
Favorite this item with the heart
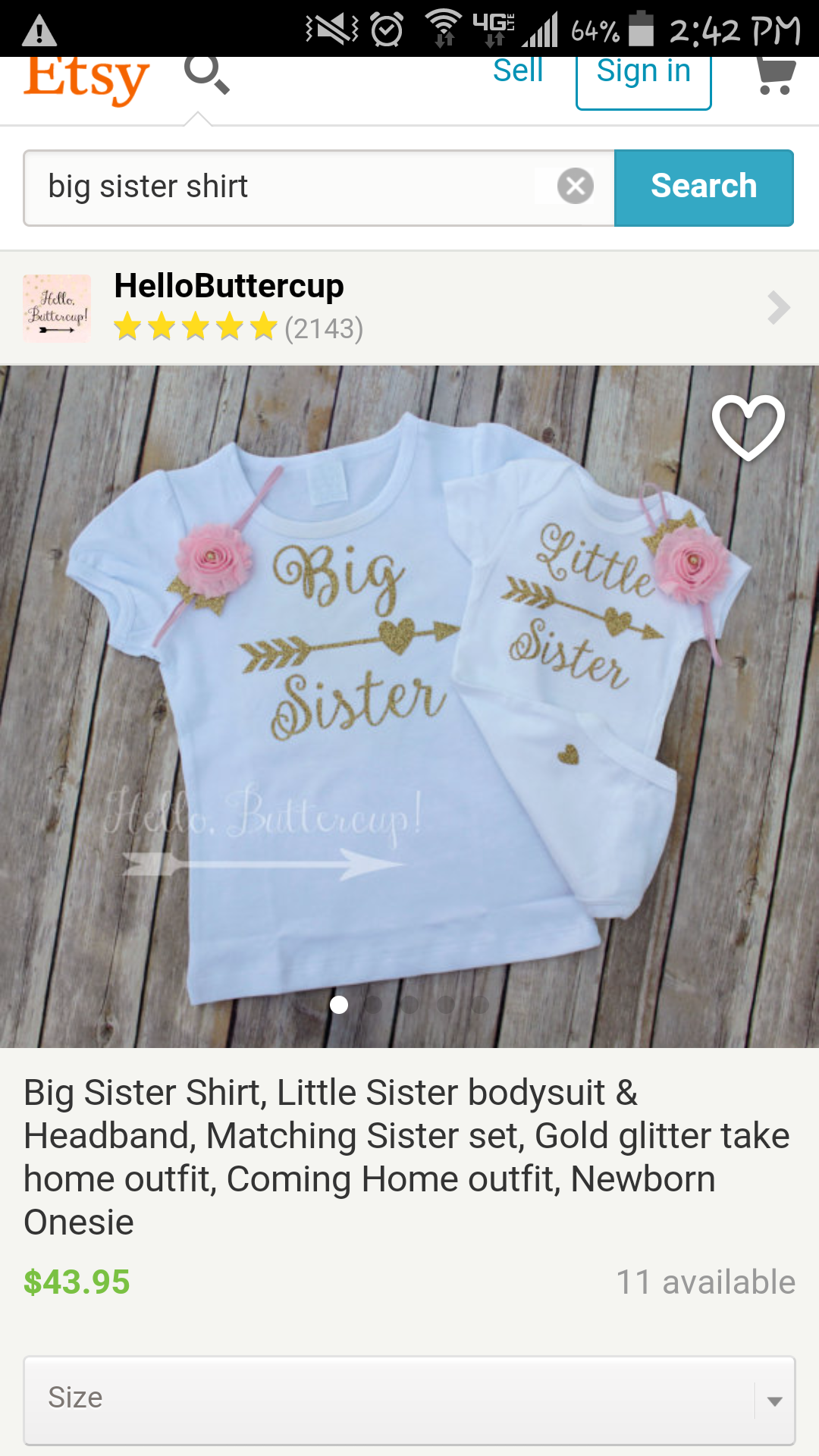[x=748, y=426]
